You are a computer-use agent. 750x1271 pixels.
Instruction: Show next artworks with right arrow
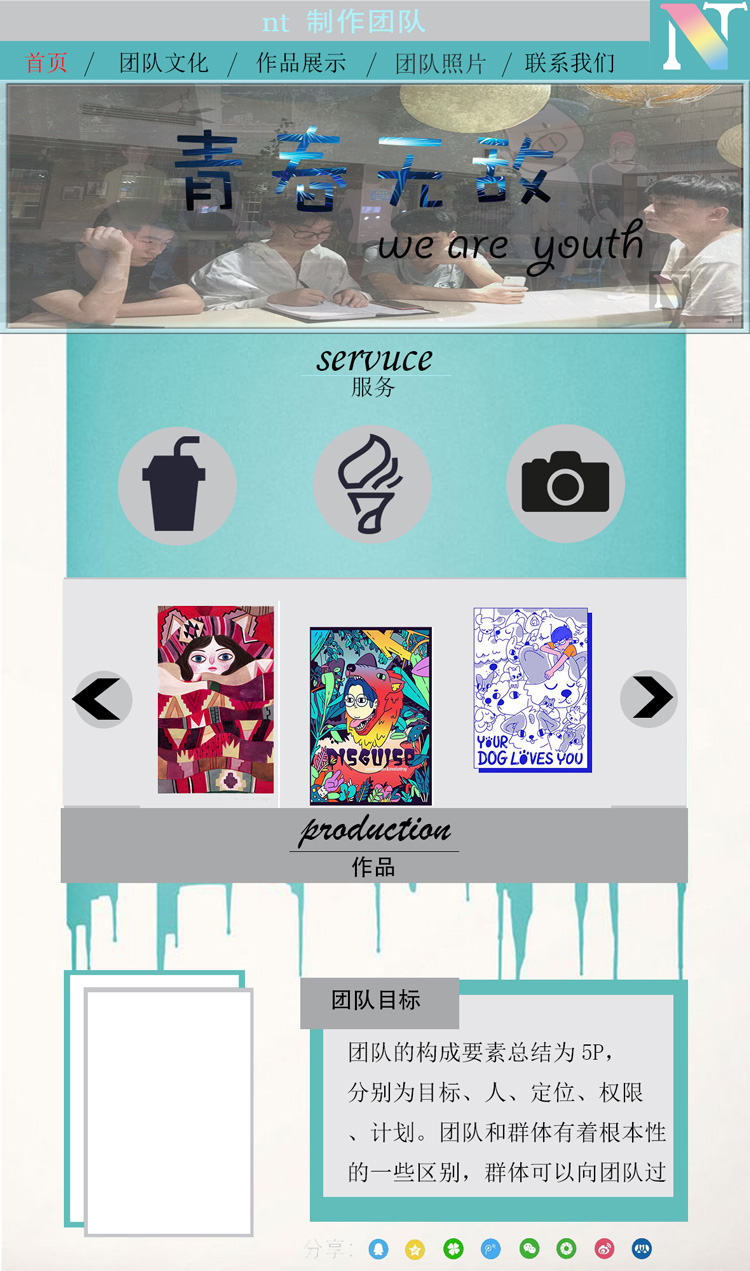point(649,698)
